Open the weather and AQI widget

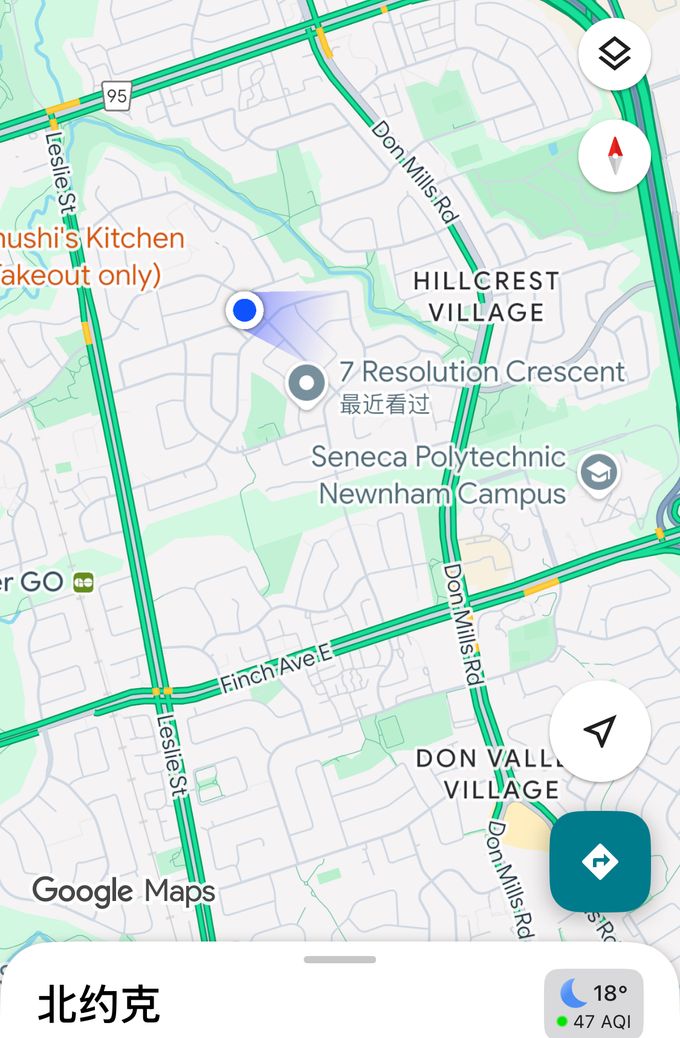tap(593, 1005)
